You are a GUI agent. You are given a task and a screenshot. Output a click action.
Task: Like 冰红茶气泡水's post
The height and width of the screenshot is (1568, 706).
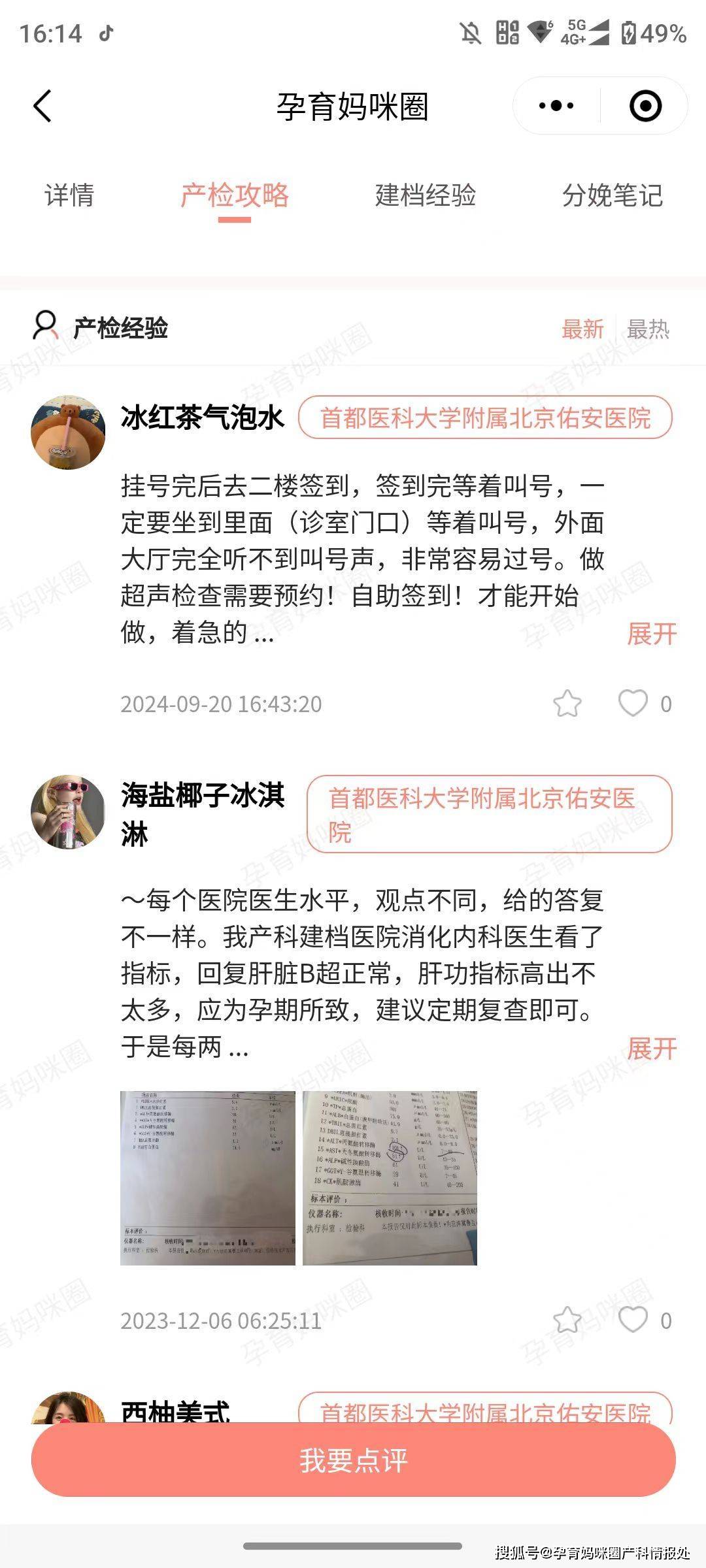click(x=633, y=704)
